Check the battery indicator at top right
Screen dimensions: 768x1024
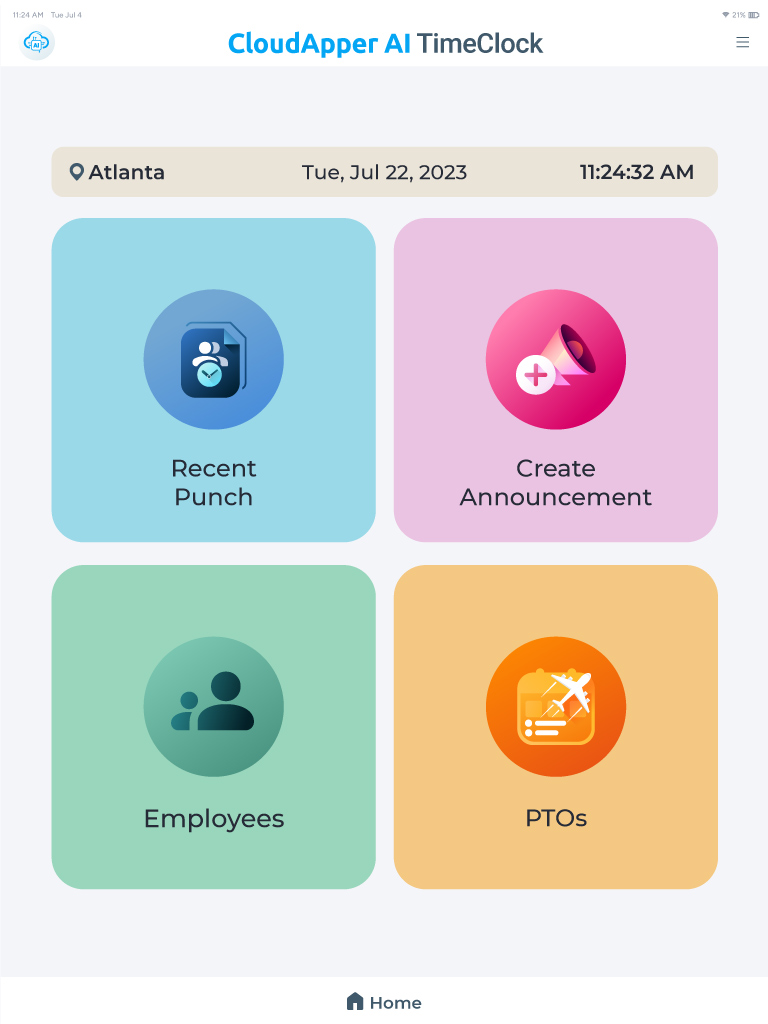(755, 15)
